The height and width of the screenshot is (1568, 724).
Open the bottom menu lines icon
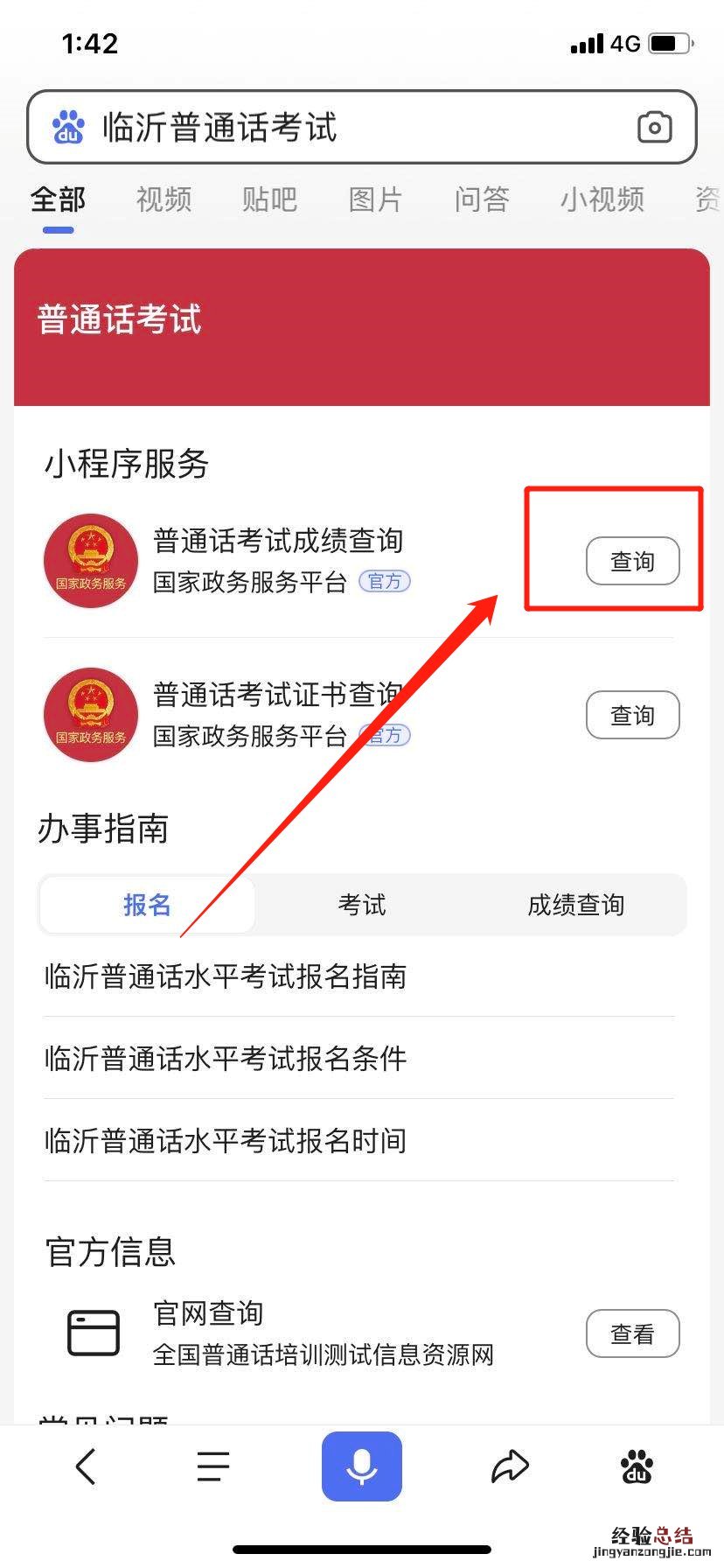(212, 1466)
